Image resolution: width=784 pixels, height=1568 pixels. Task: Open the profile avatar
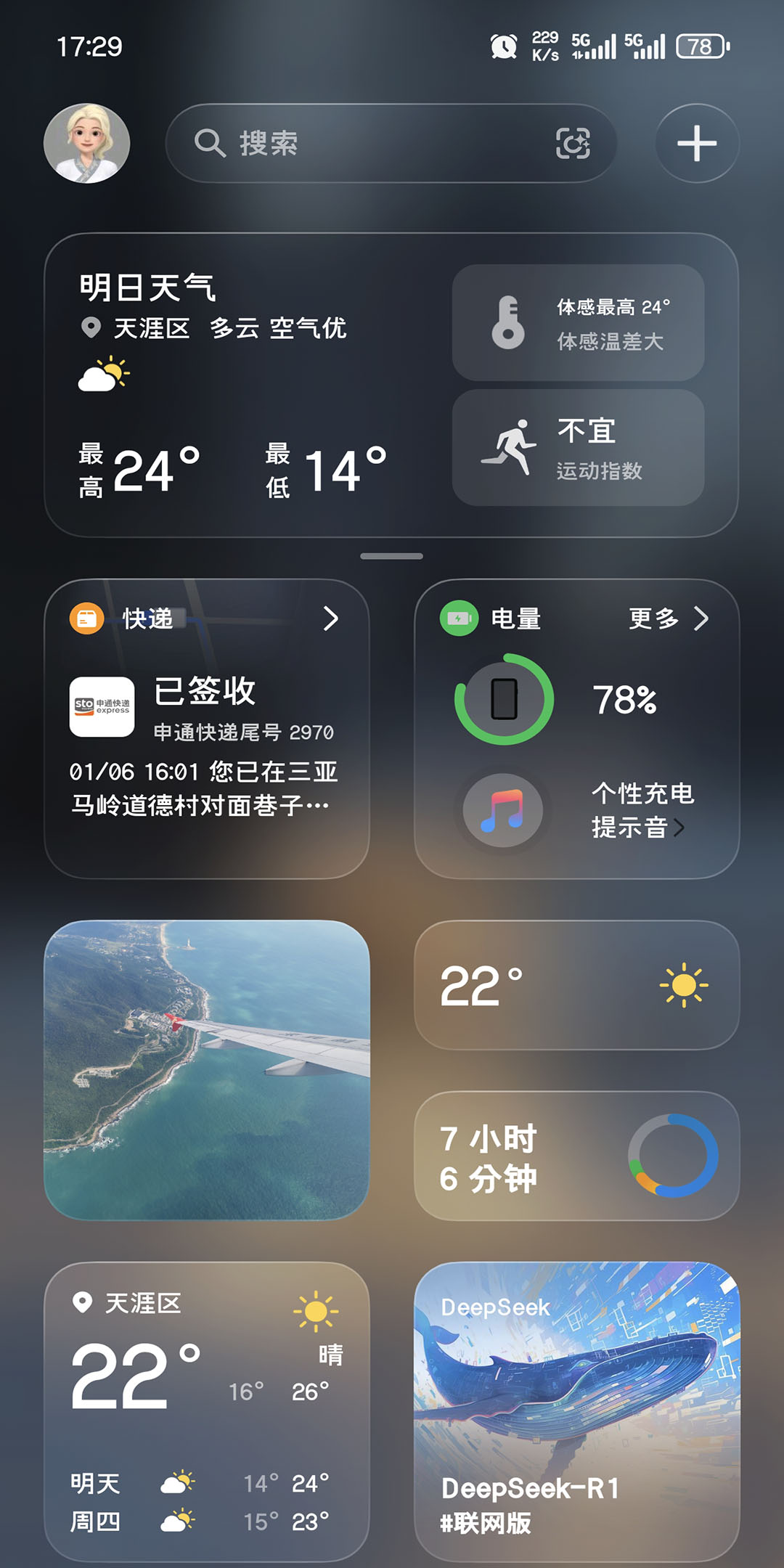coord(87,143)
